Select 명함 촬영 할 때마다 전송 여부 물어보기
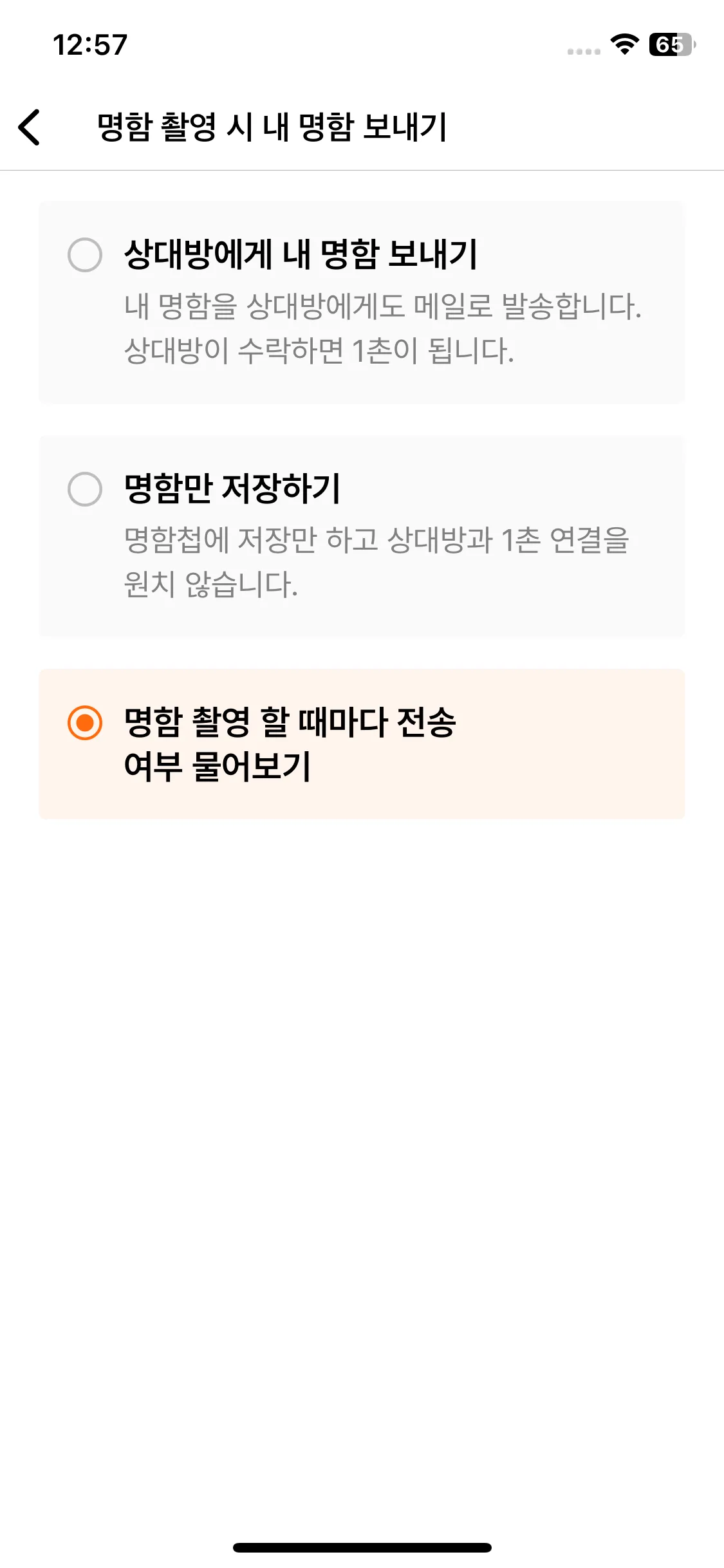The image size is (724, 1568). [362, 744]
